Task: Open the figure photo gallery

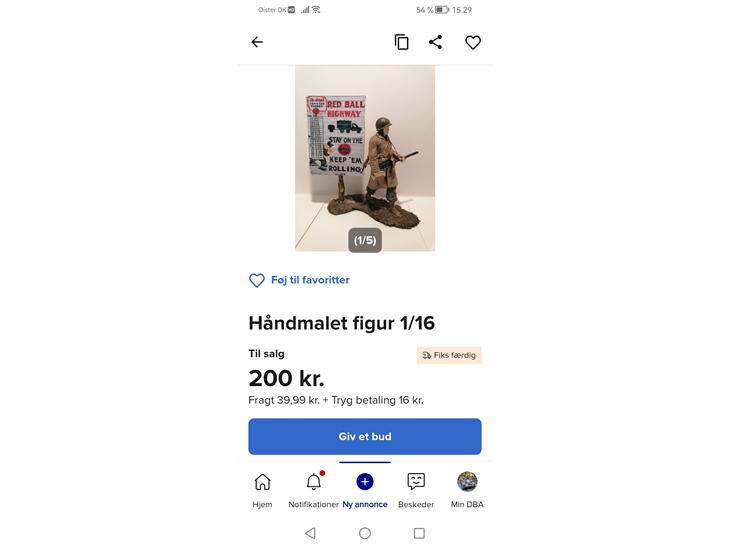Action: 365,158
